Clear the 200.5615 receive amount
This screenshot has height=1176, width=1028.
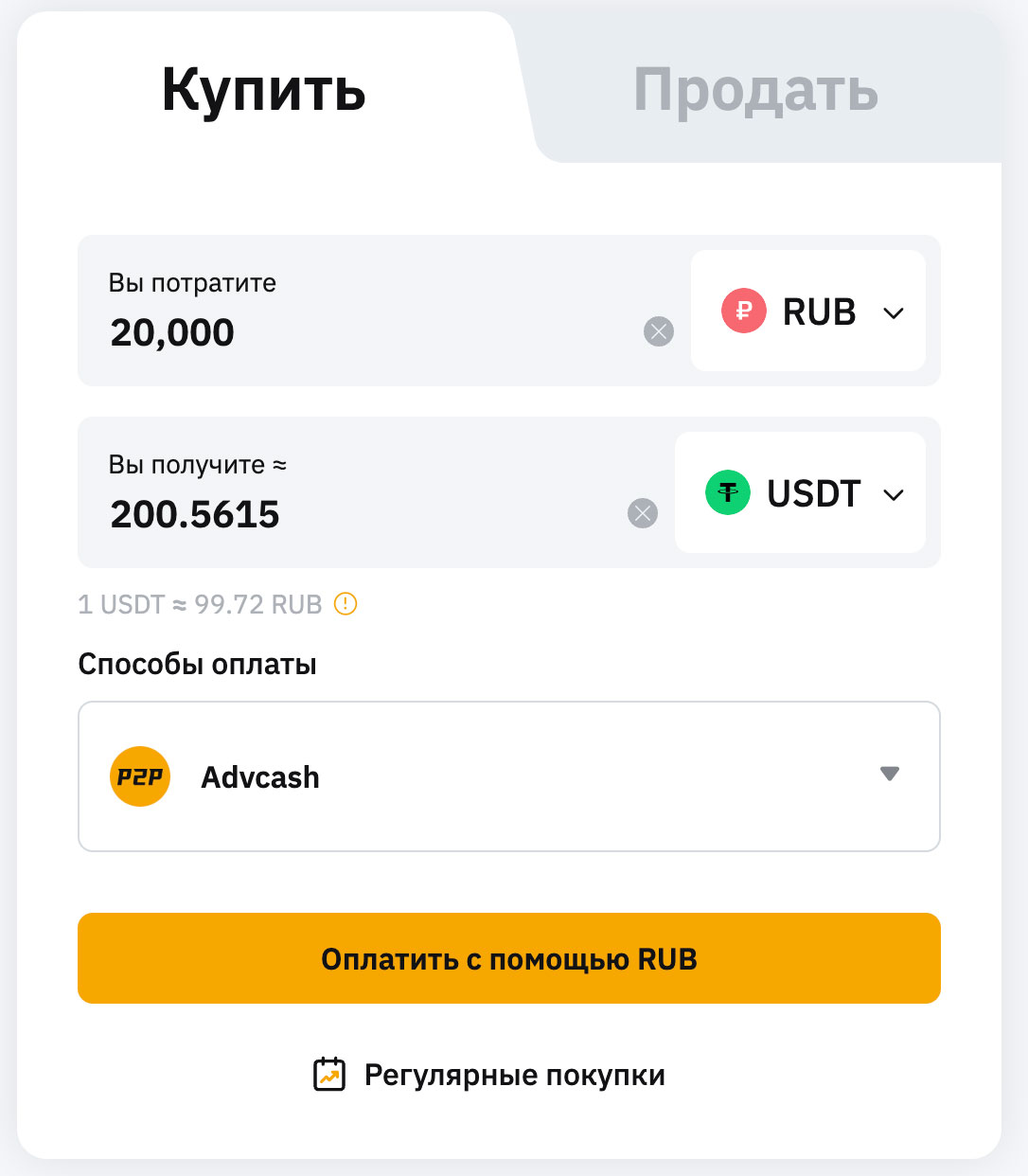coord(643,513)
